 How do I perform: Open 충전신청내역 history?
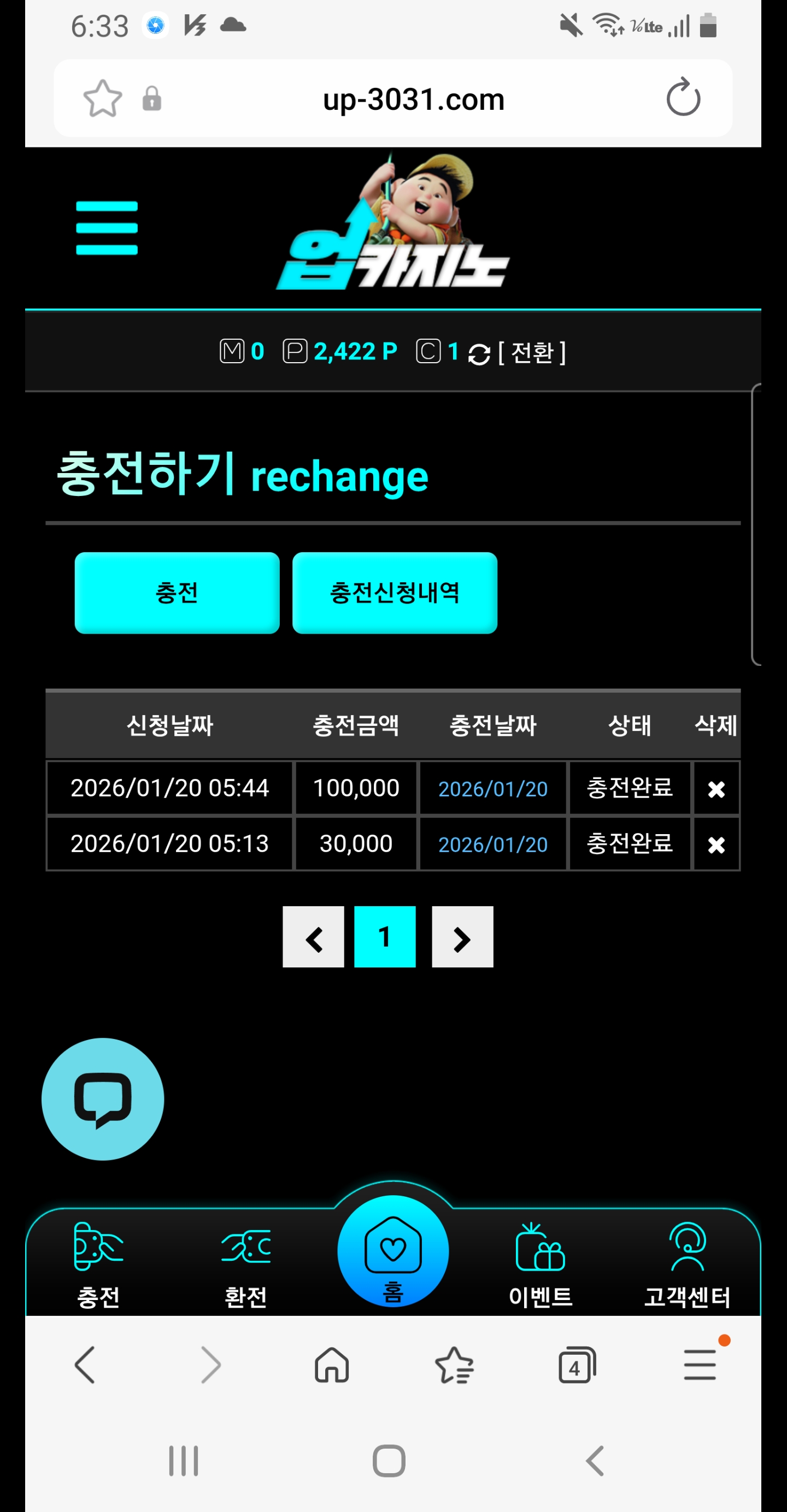pyautogui.click(x=395, y=593)
